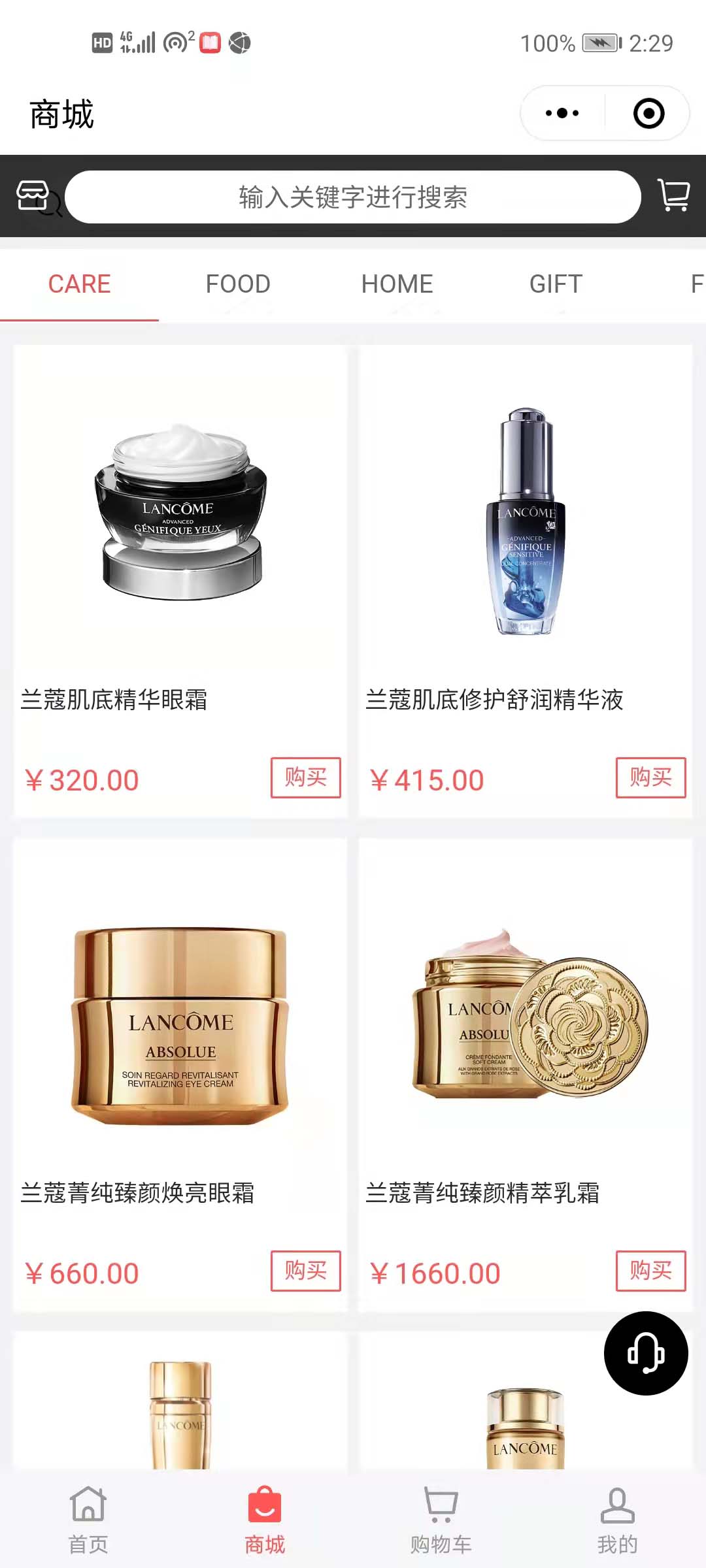Open the cart icon in the search bar
This screenshot has width=706, height=1568.
673,195
